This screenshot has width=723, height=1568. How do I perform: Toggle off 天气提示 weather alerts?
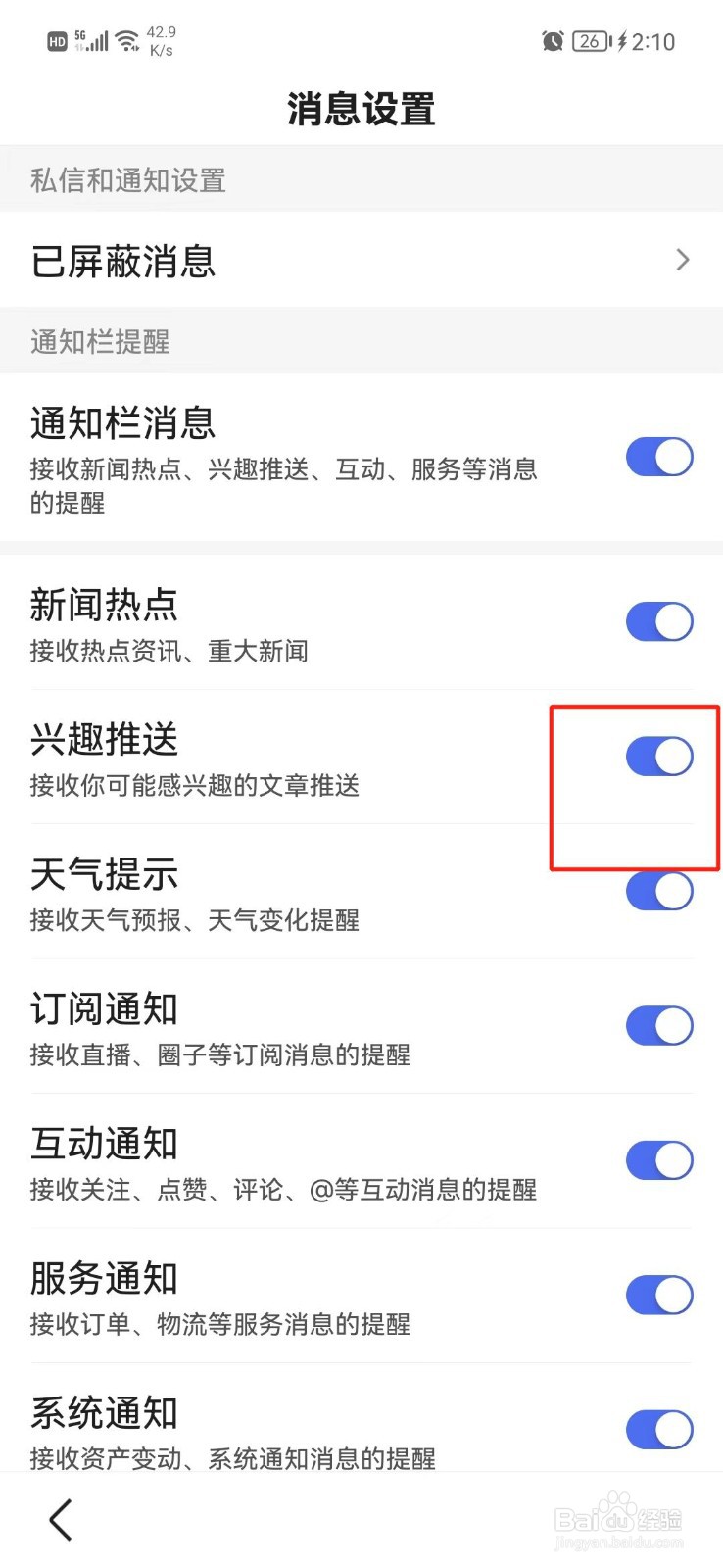pos(658,891)
